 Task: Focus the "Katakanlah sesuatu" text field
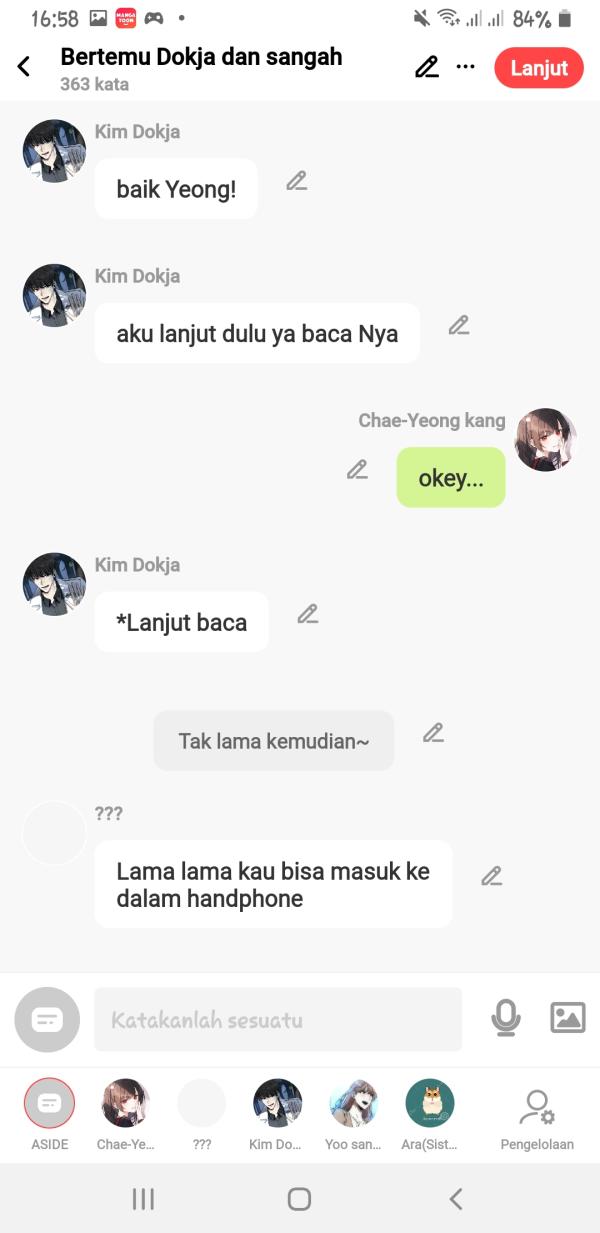pyautogui.click(x=278, y=1020)
